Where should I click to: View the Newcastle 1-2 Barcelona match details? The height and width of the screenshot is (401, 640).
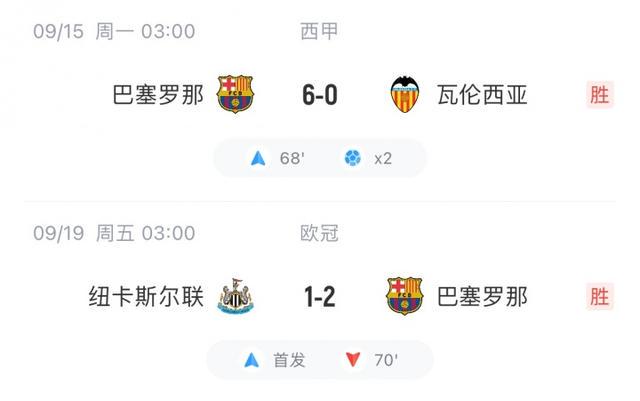(319, 296)
